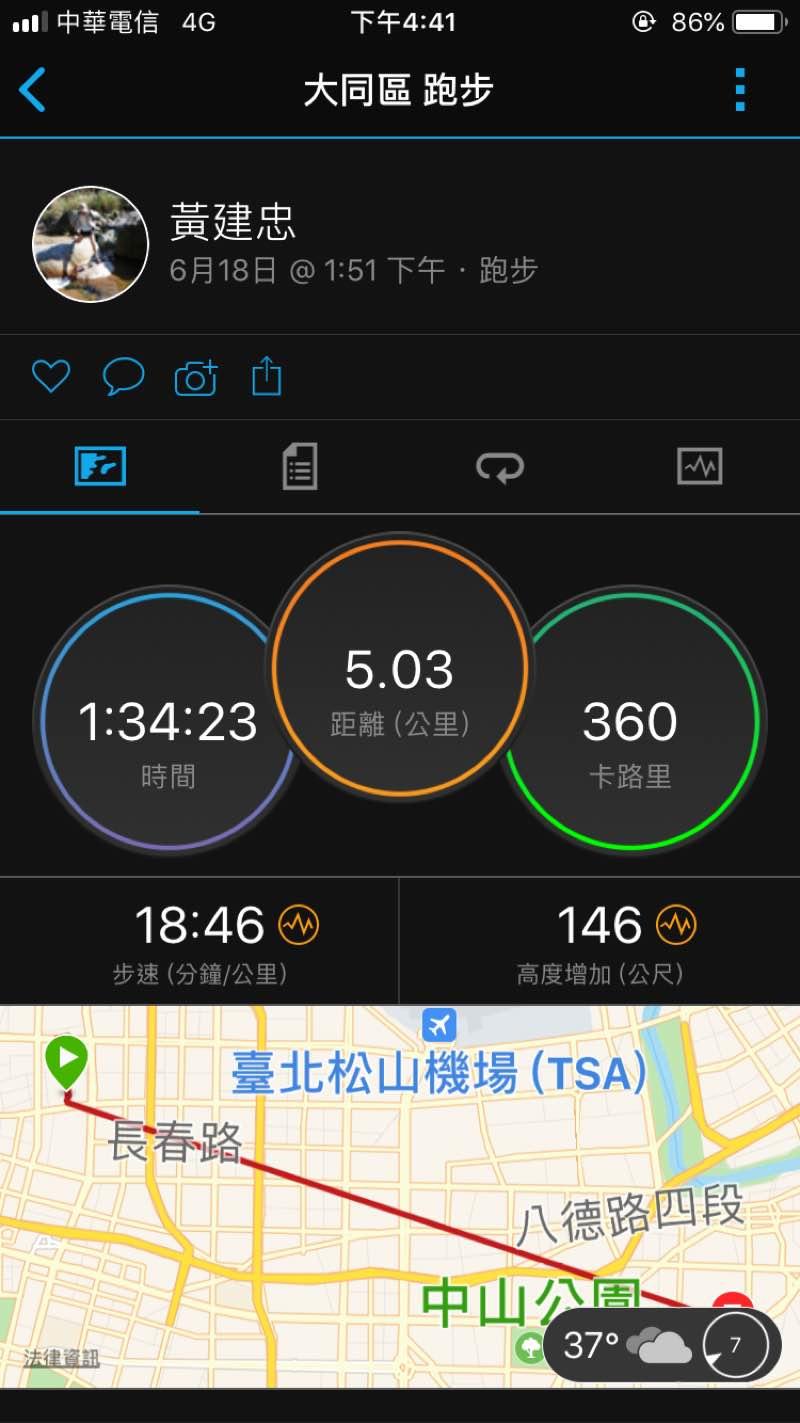The image size is (800, 1423).
Task: Switch to the overview tab
Action: (100, 467)
